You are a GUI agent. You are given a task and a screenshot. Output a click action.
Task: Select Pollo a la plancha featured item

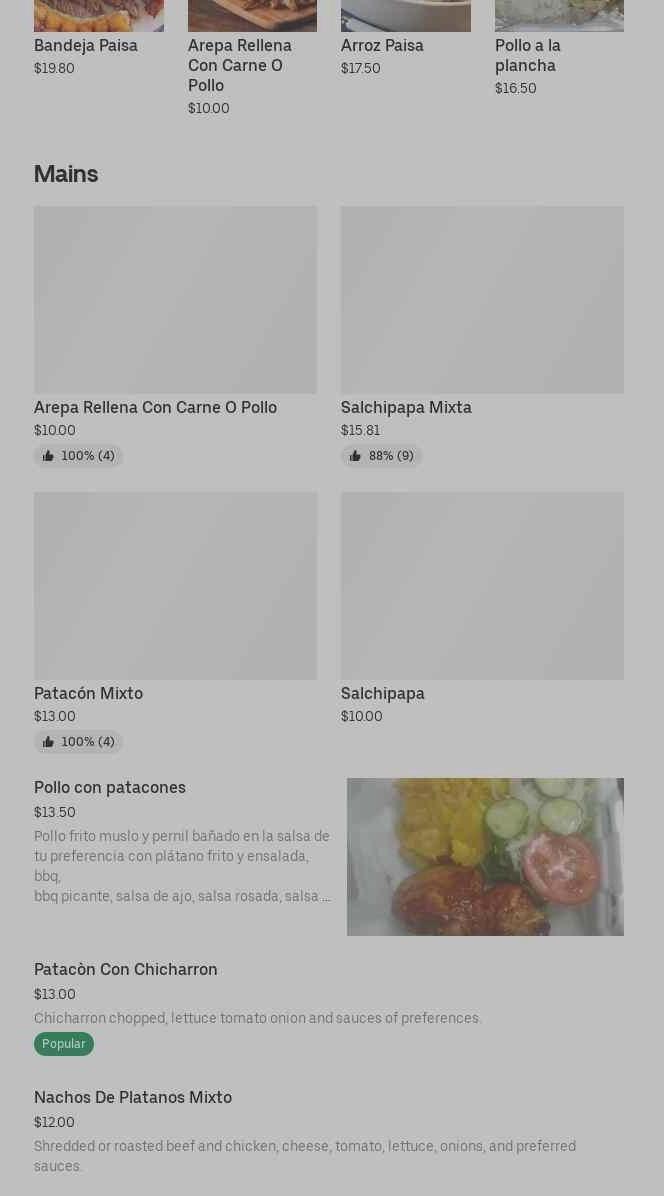pyautogui.click(x=559, y=48)
